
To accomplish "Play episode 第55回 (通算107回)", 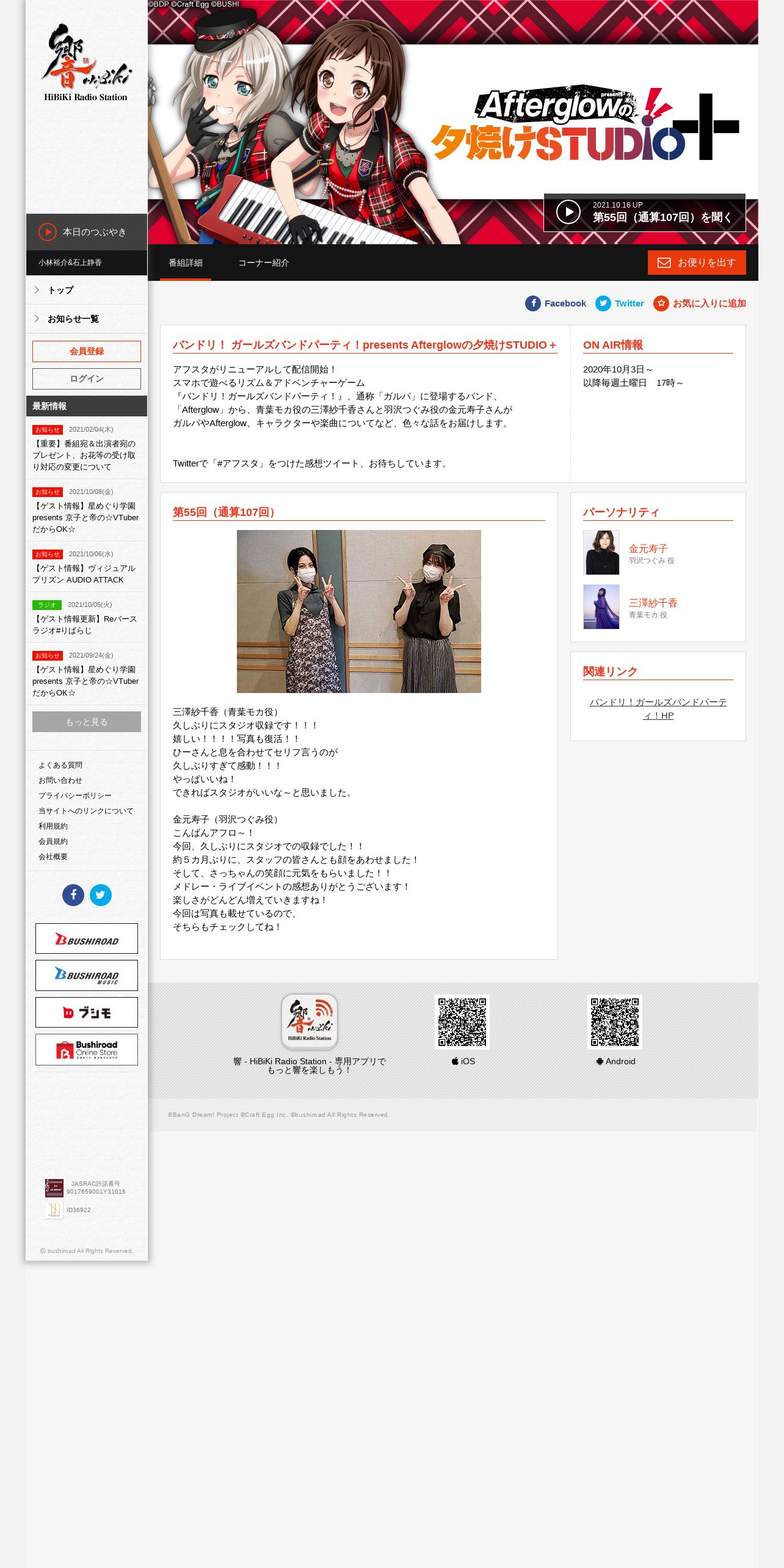I will [644, 212].
